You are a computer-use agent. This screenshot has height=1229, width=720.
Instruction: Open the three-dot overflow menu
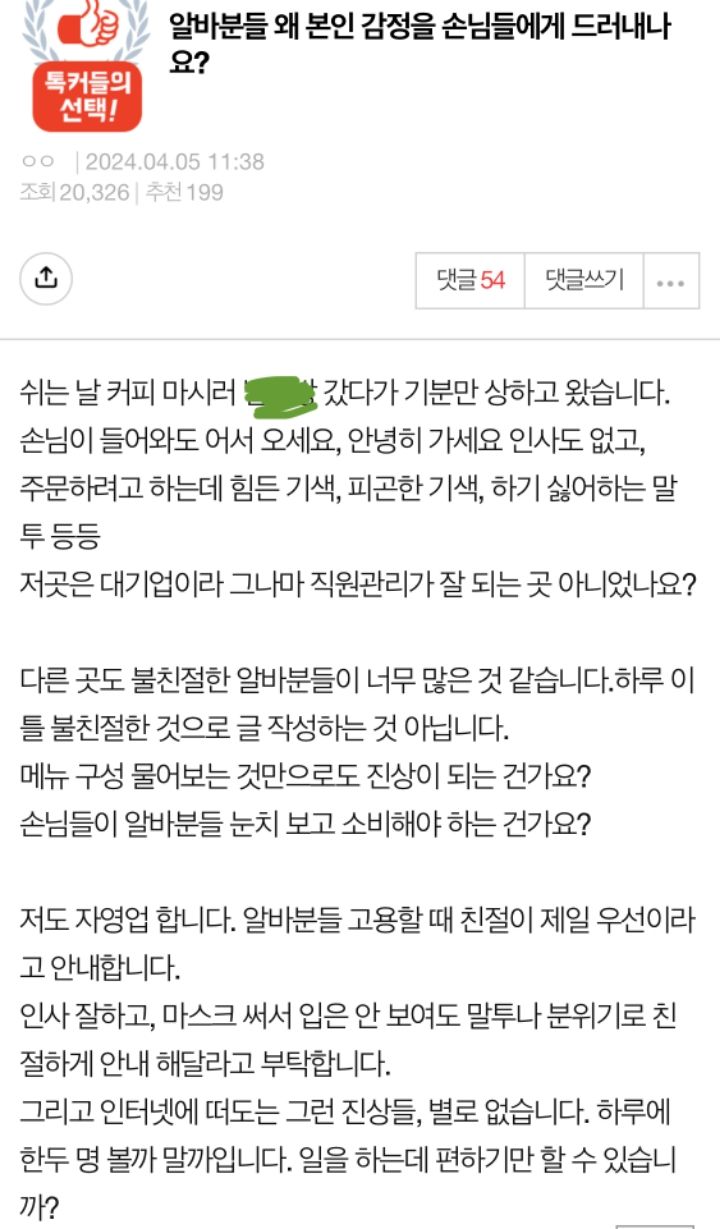(x=670, y=281)
